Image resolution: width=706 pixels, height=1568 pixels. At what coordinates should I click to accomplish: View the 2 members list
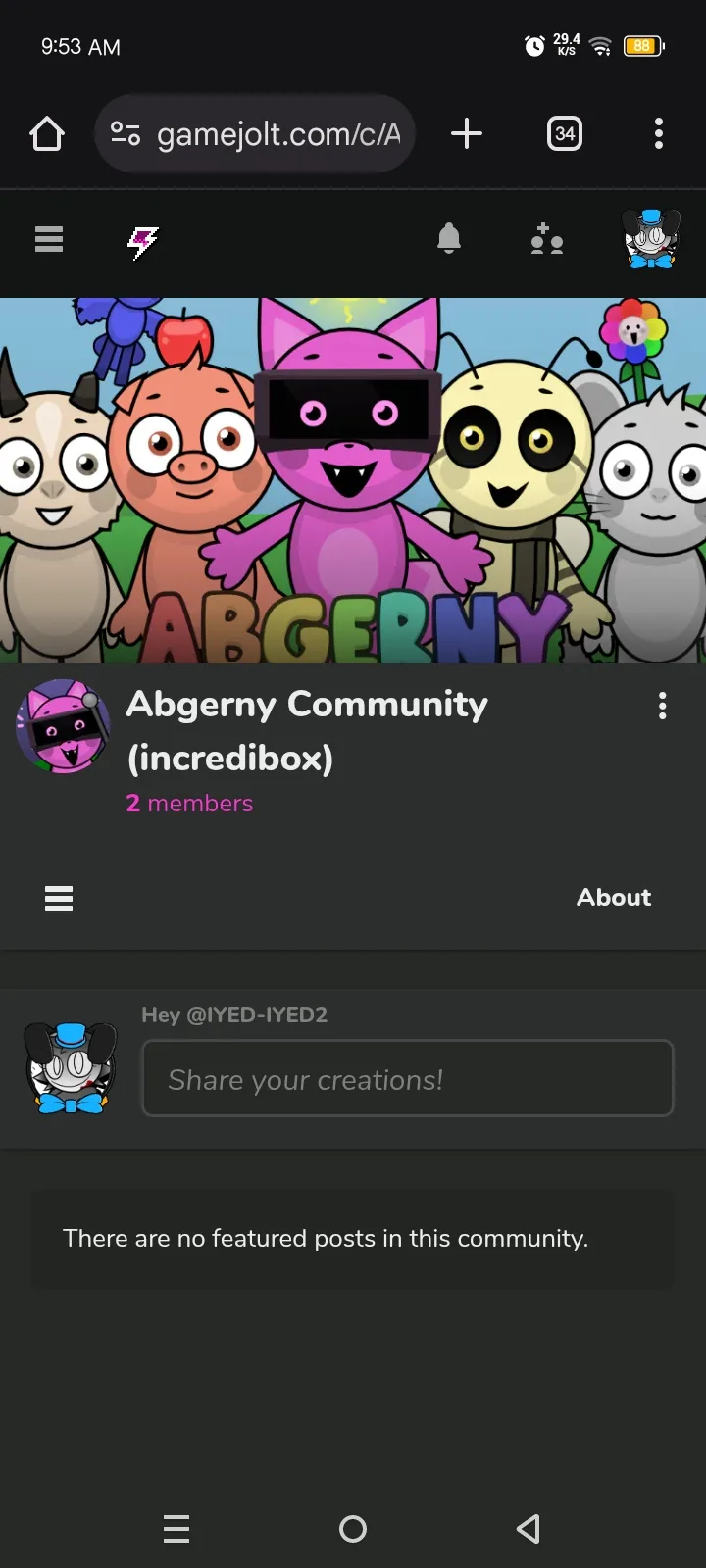[x=190, y=804]
